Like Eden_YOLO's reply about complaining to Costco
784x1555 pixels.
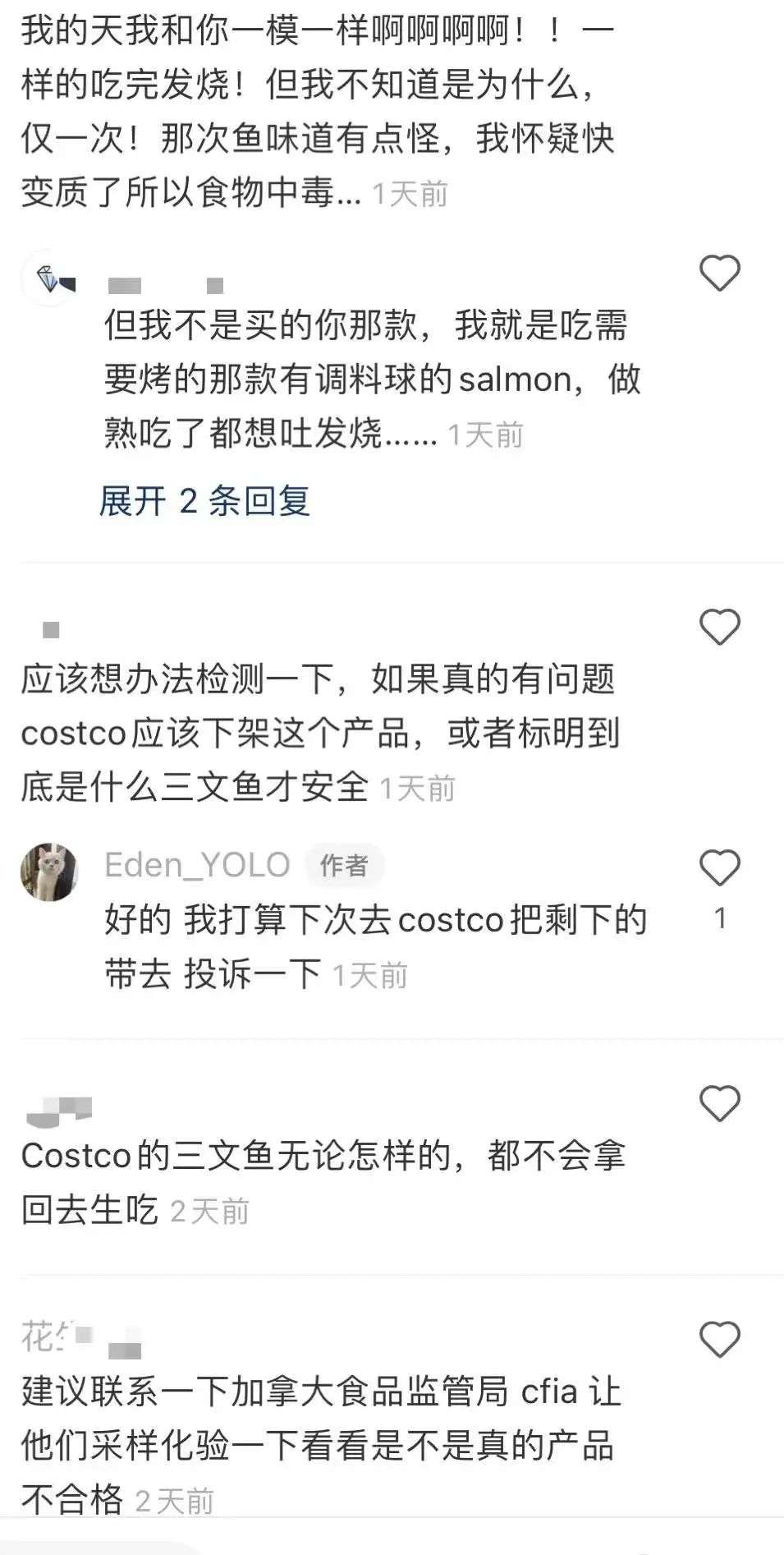point(719,868)
